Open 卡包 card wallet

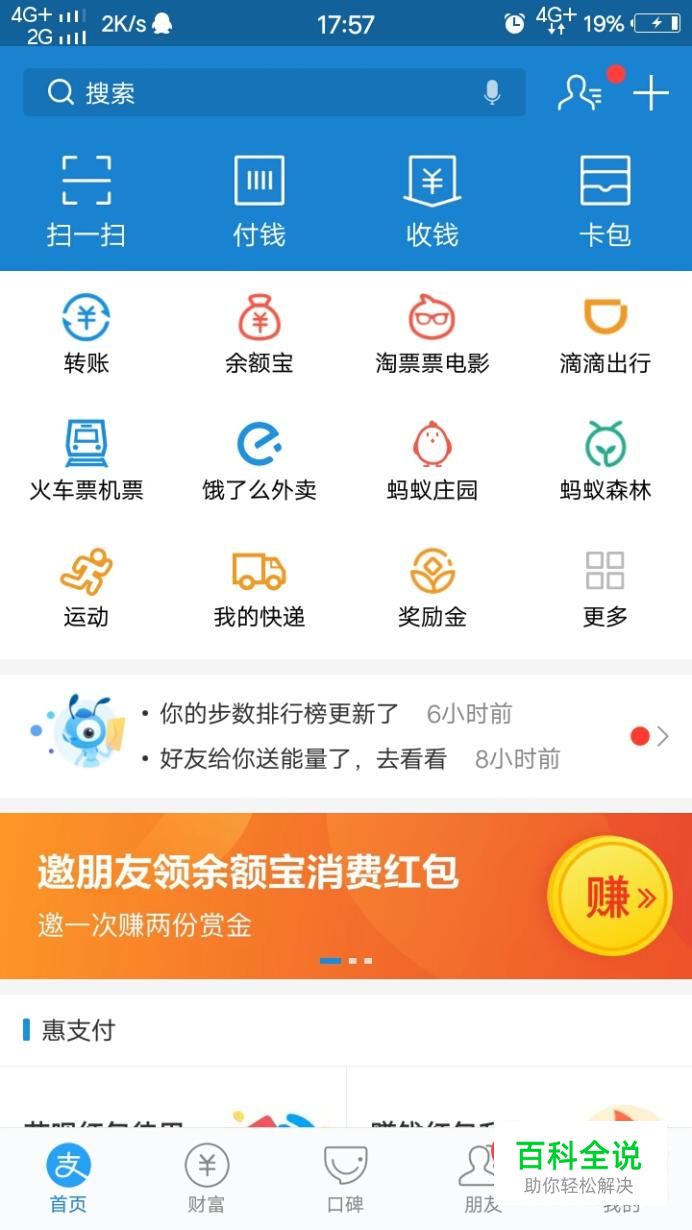click(x=605, y=200)
